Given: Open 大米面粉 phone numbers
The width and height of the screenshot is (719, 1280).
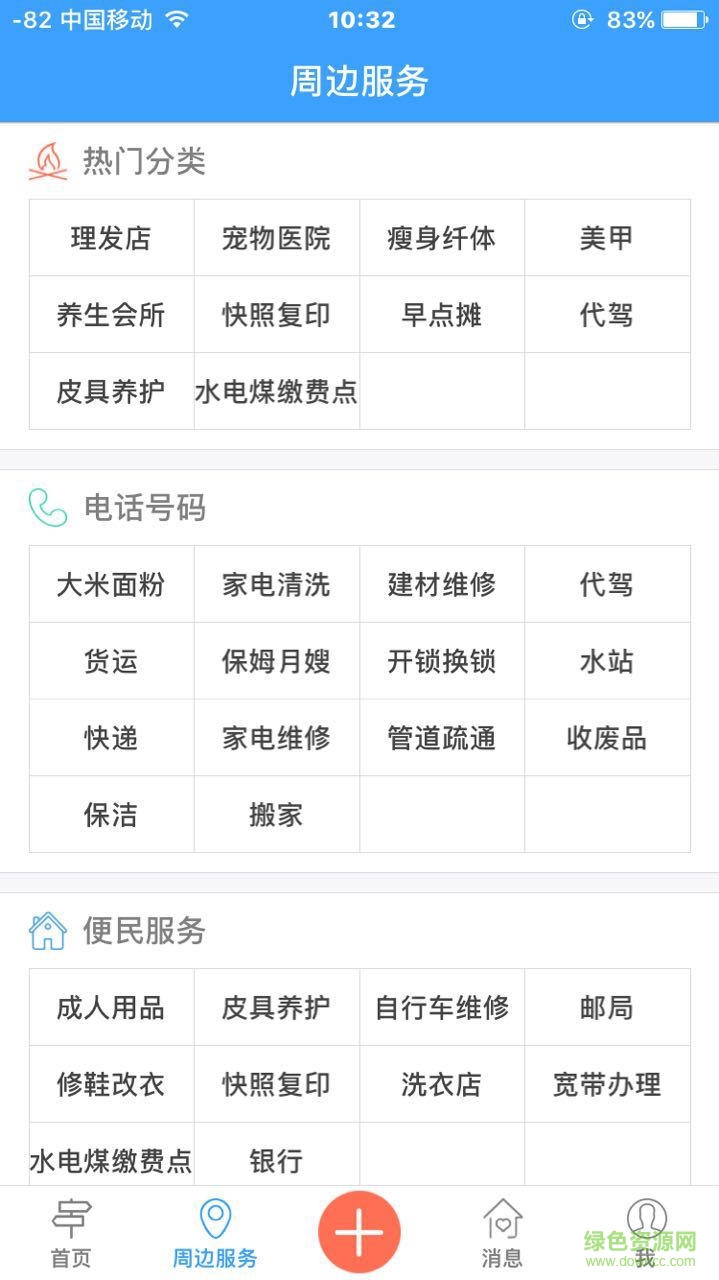Looking at the screenshot, I should coord(111,584).
